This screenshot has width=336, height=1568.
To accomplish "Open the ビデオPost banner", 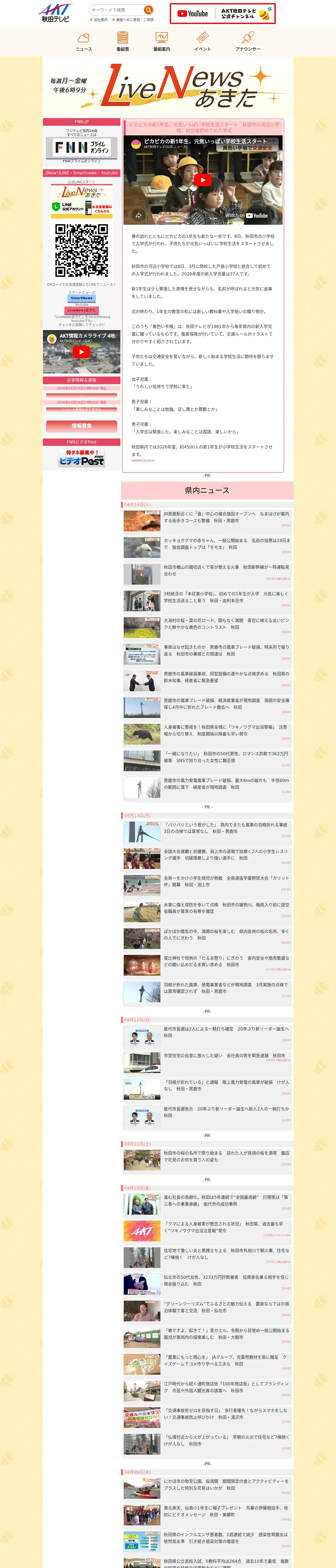I will (x=82, y=458).
